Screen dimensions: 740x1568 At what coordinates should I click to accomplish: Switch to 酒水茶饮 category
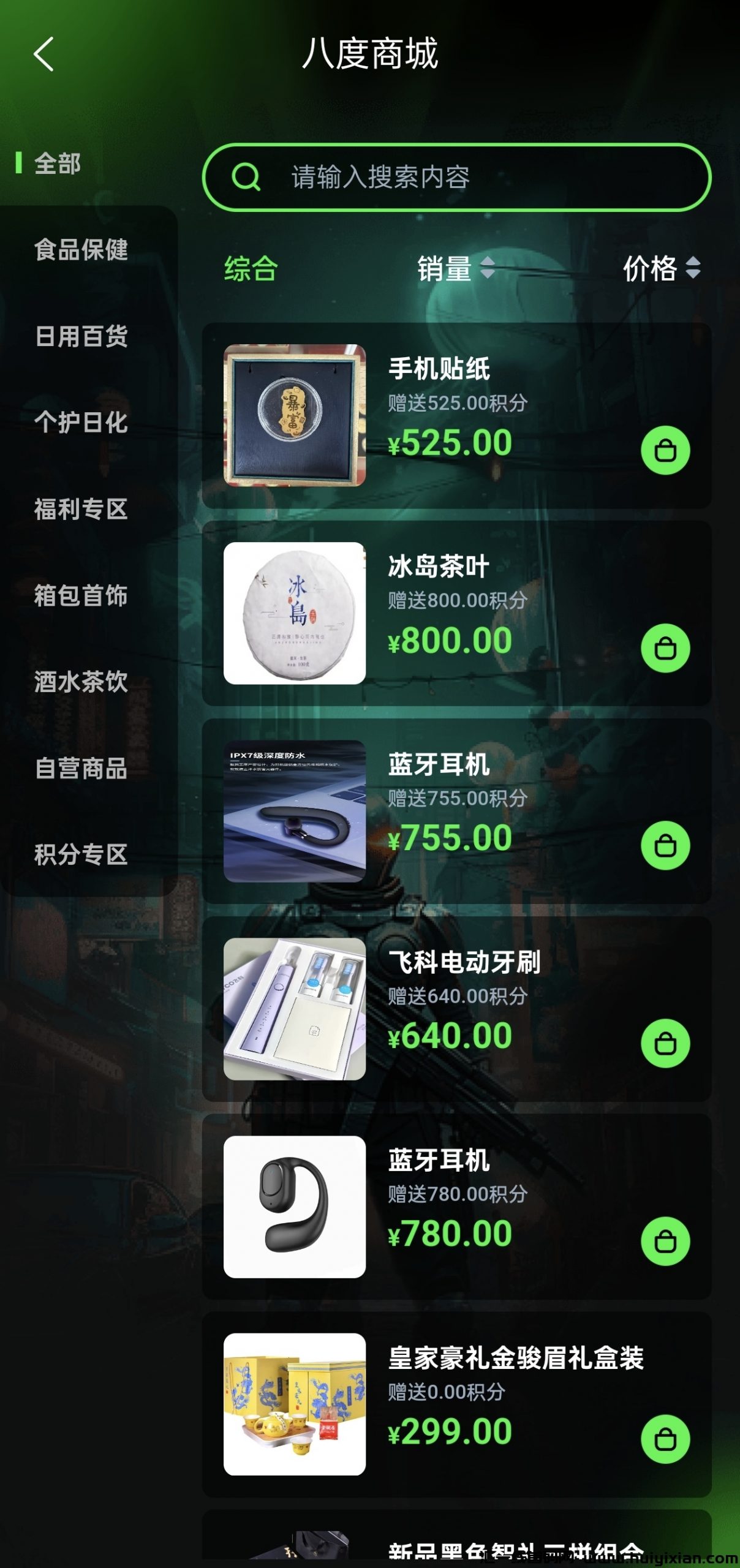81,682
